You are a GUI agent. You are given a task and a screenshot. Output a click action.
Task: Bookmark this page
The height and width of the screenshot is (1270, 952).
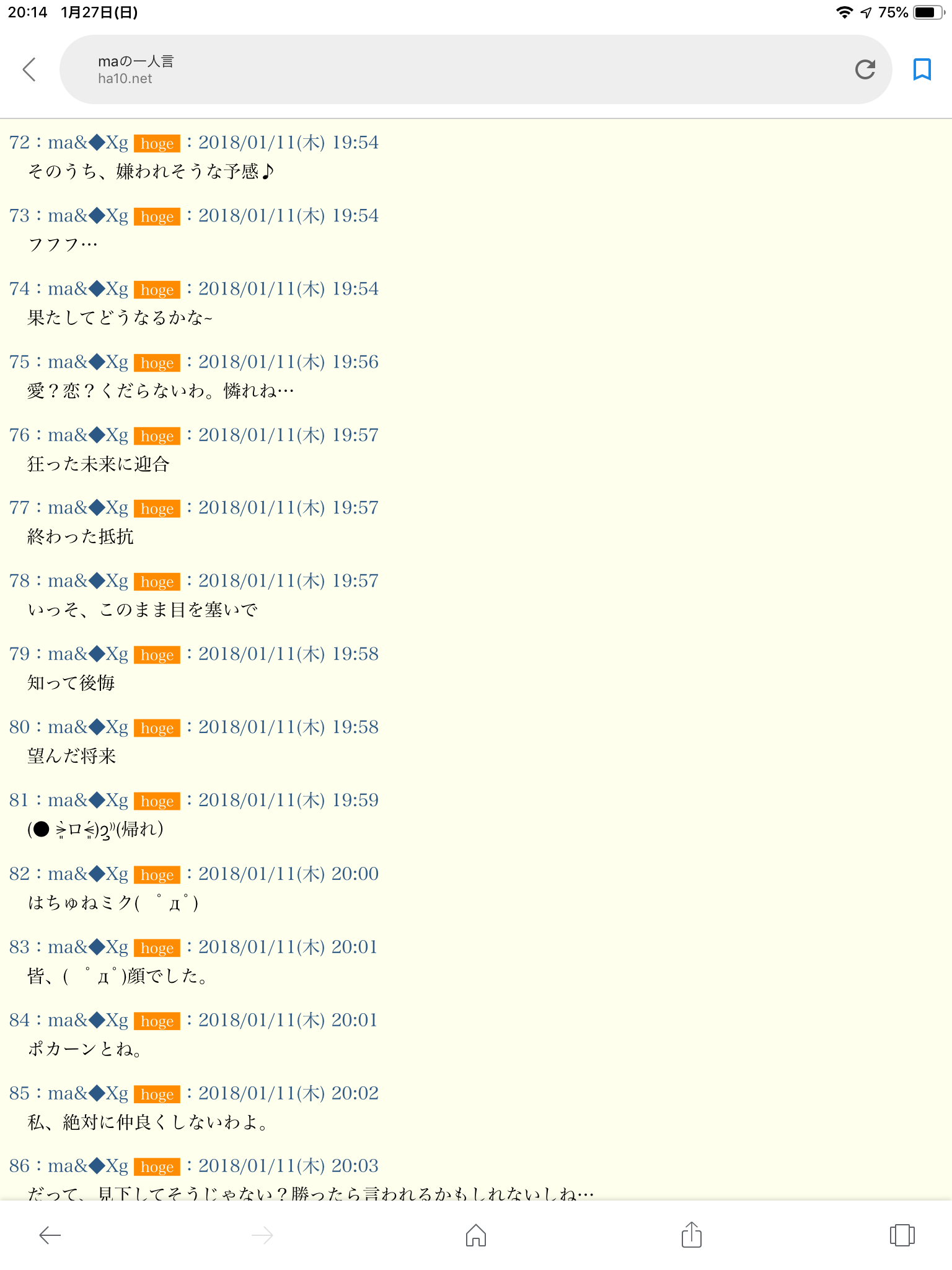[x=922, y=69]
